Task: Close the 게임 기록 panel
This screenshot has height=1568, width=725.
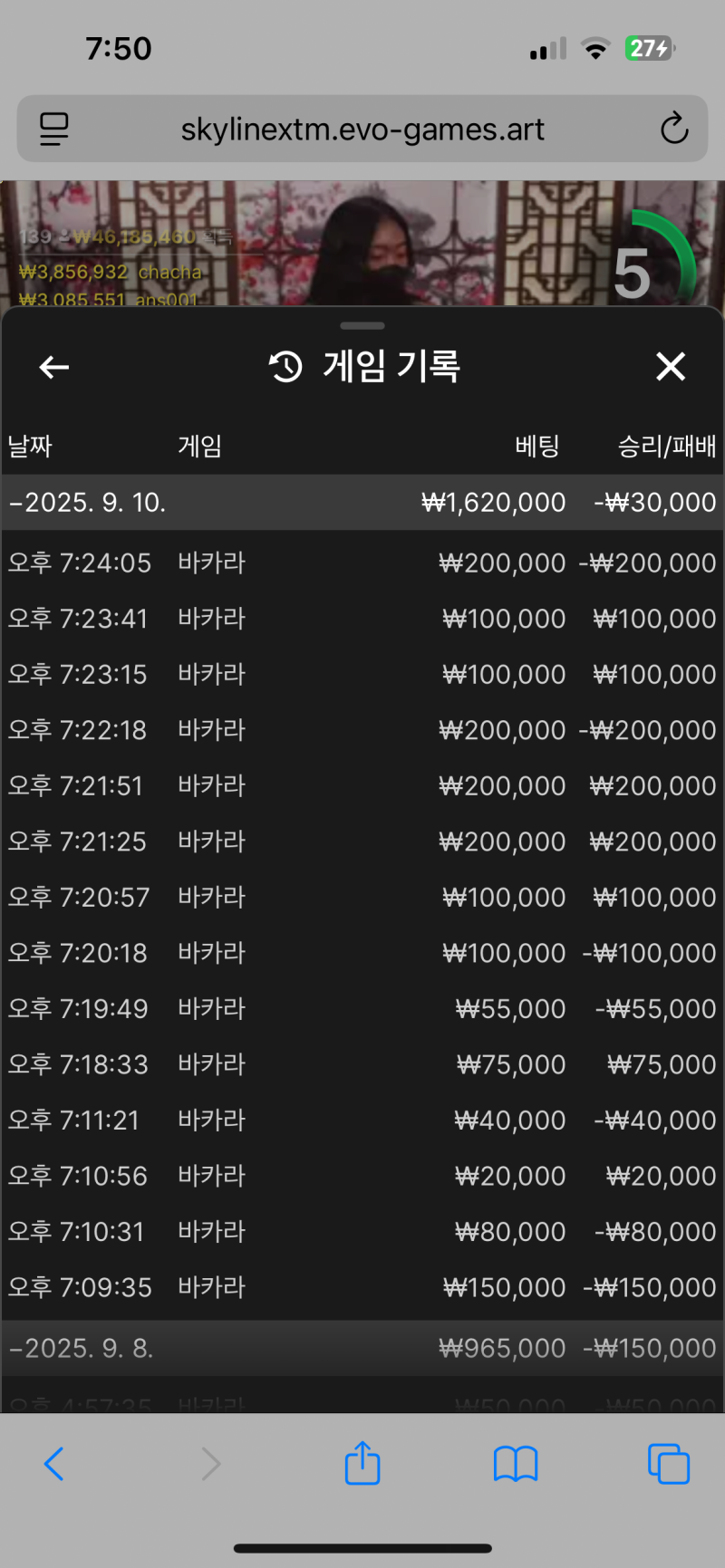Action: (x=671, y=367)
